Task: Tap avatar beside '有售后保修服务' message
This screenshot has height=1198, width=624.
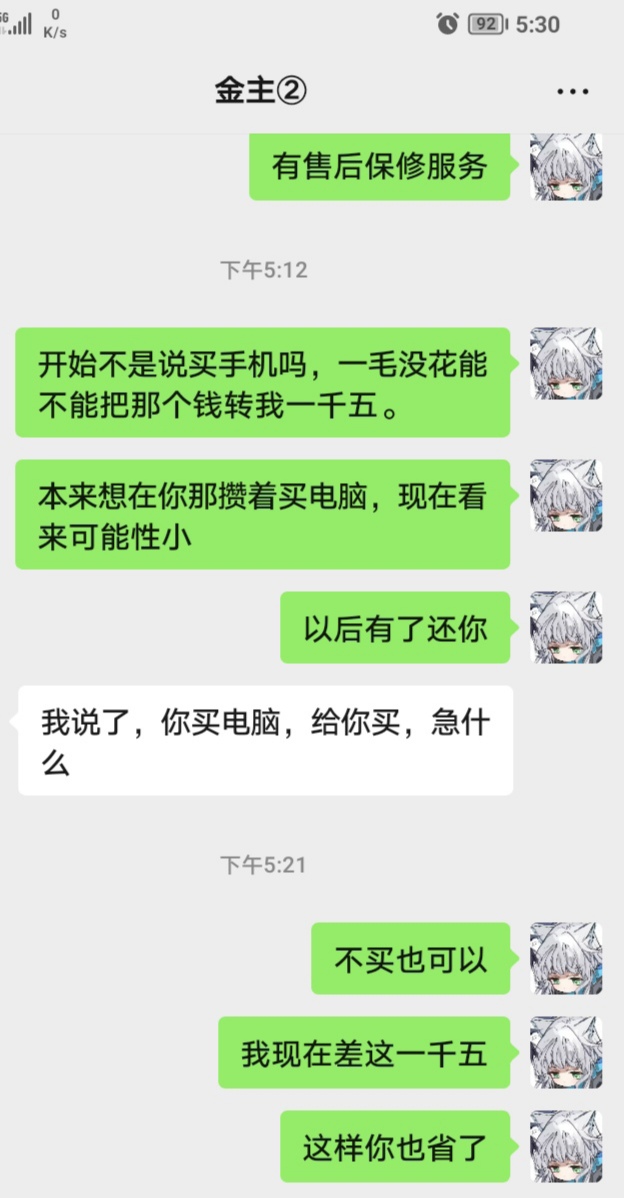Action: click(566, 166)
